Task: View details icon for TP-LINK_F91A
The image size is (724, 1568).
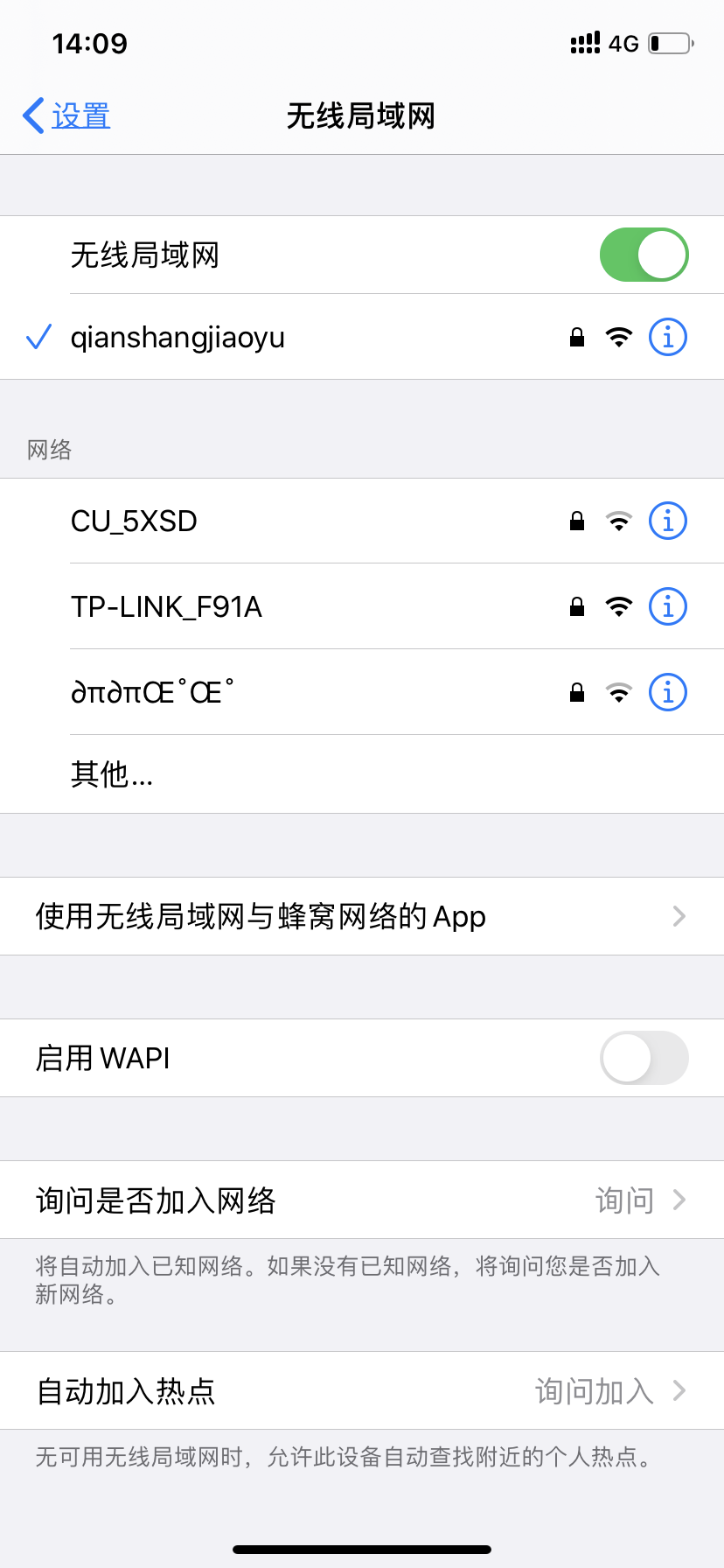Action: [668, 606]
